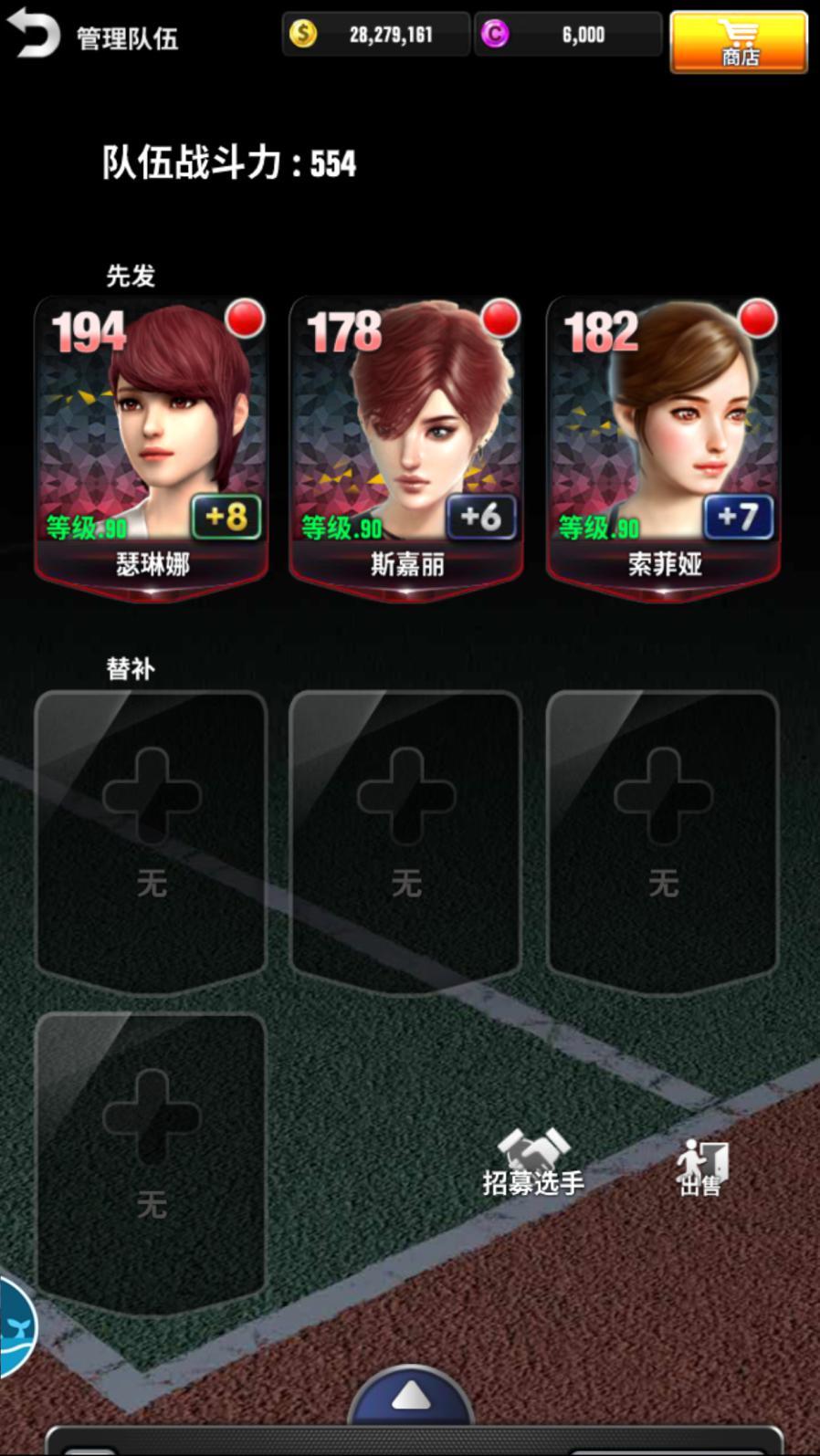This screenshot has height=1456, width=820.
Task: Click the +7 enhancement badge on 索菲娅's card
Action: (x=738, y=518)
